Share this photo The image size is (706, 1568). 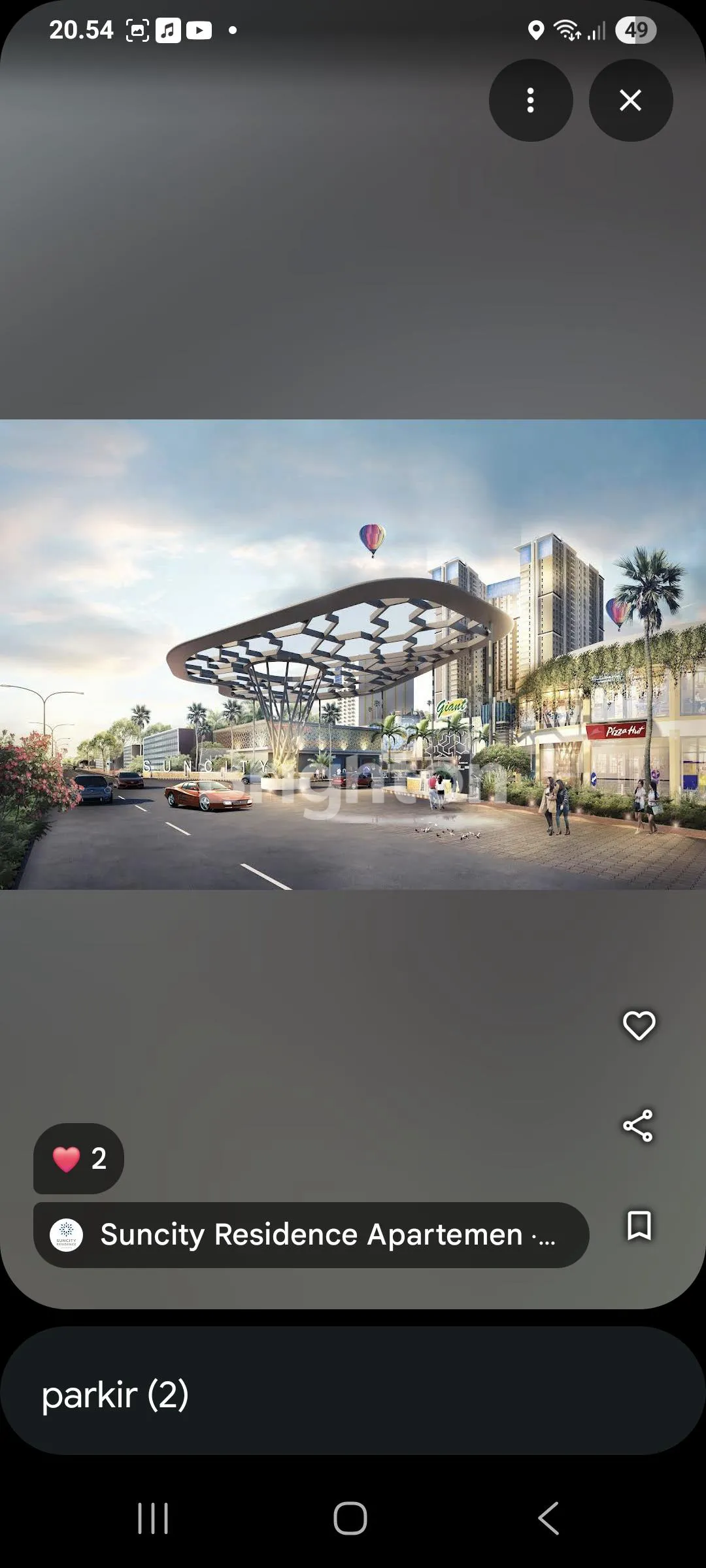tap(638, 1126)
